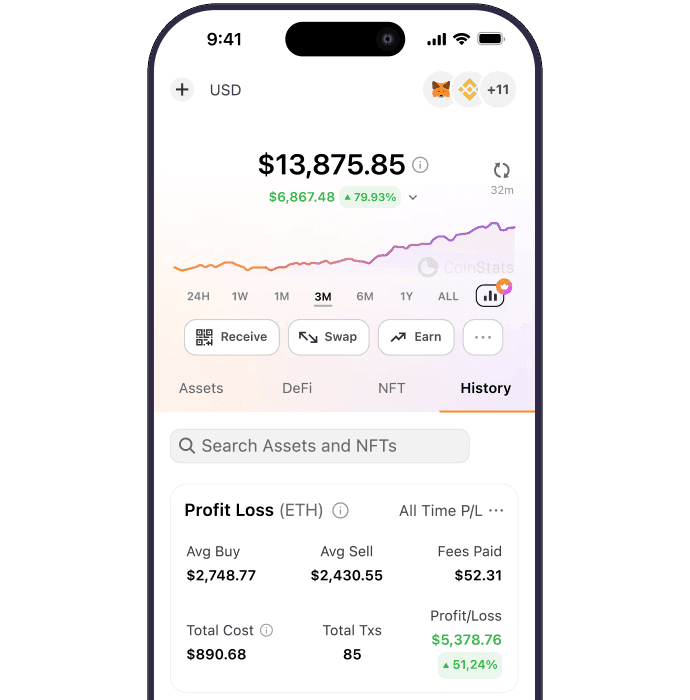Switch to the Assets tab
This screenshot has width=690, height=700.
[x=201, y=388]
